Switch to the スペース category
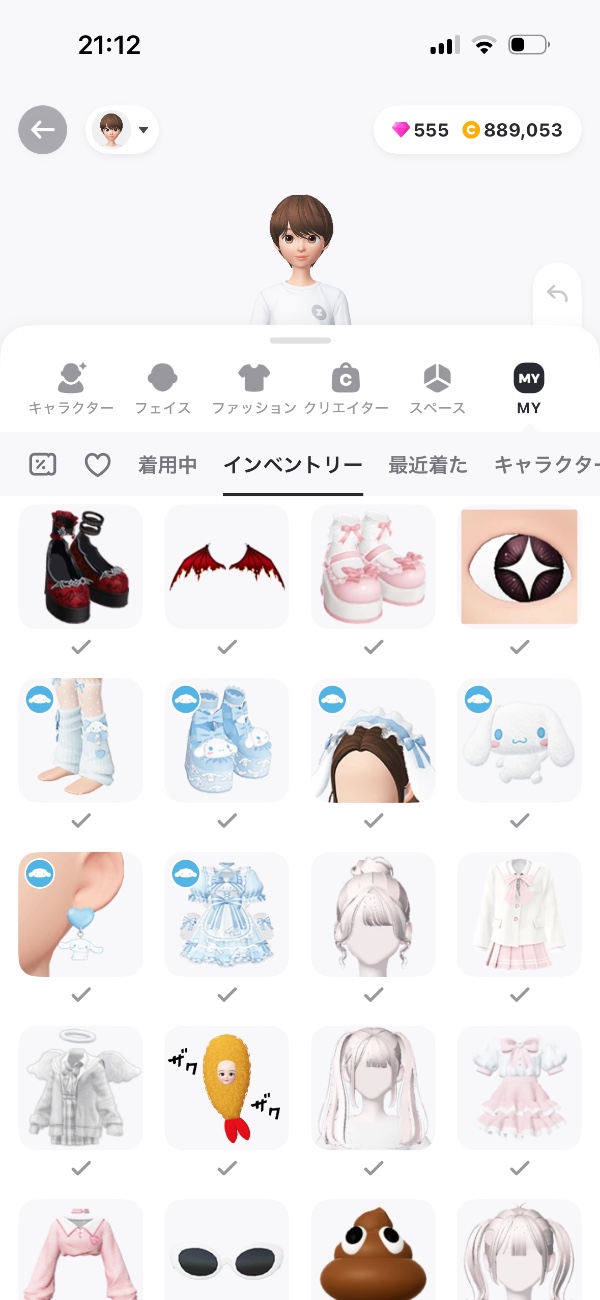The height and width of the screenshot is (1300, 600). pyautogui.click(x=437, y=389)
